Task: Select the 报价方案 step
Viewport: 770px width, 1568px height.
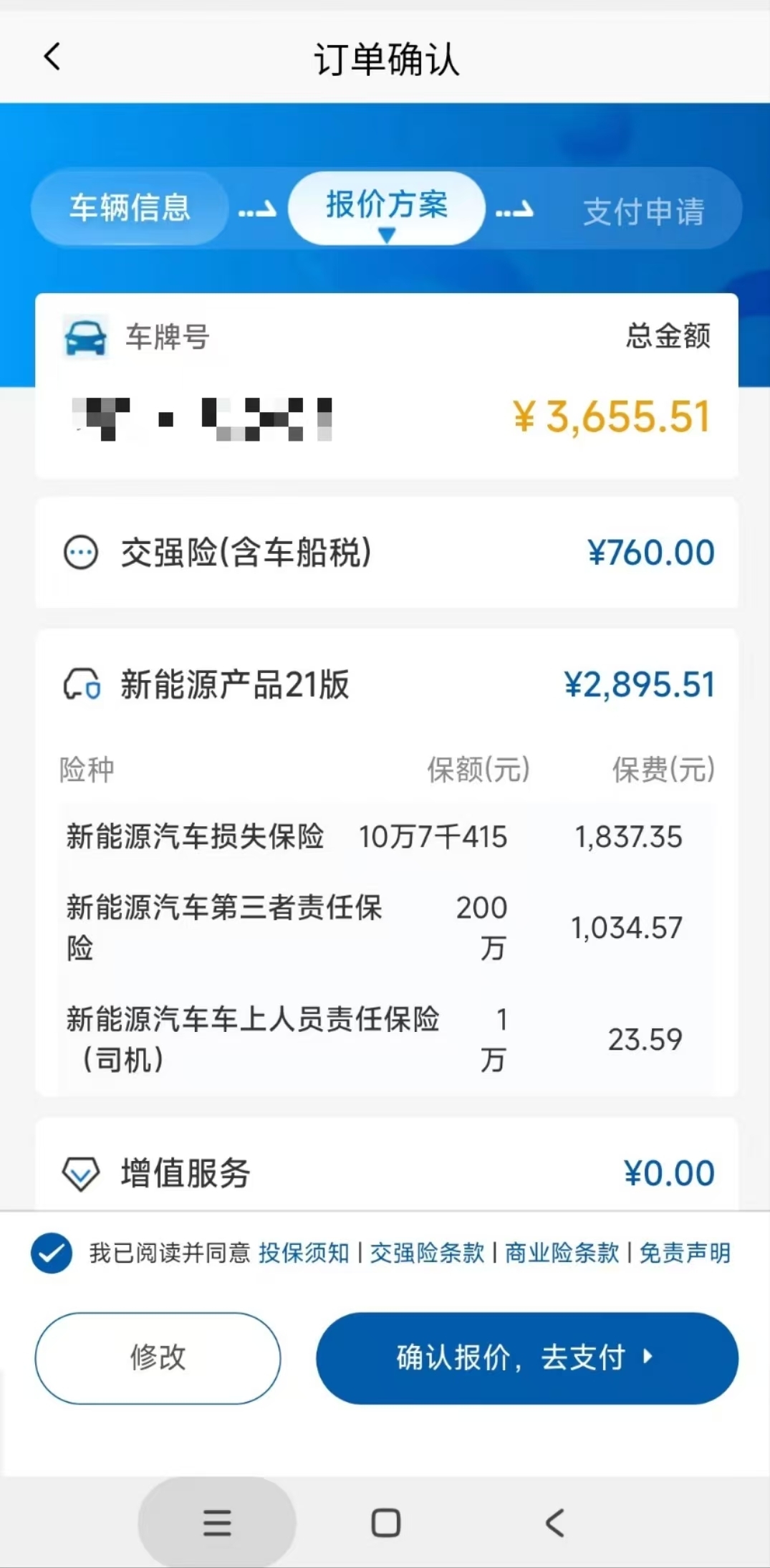Action: (387, 208)
